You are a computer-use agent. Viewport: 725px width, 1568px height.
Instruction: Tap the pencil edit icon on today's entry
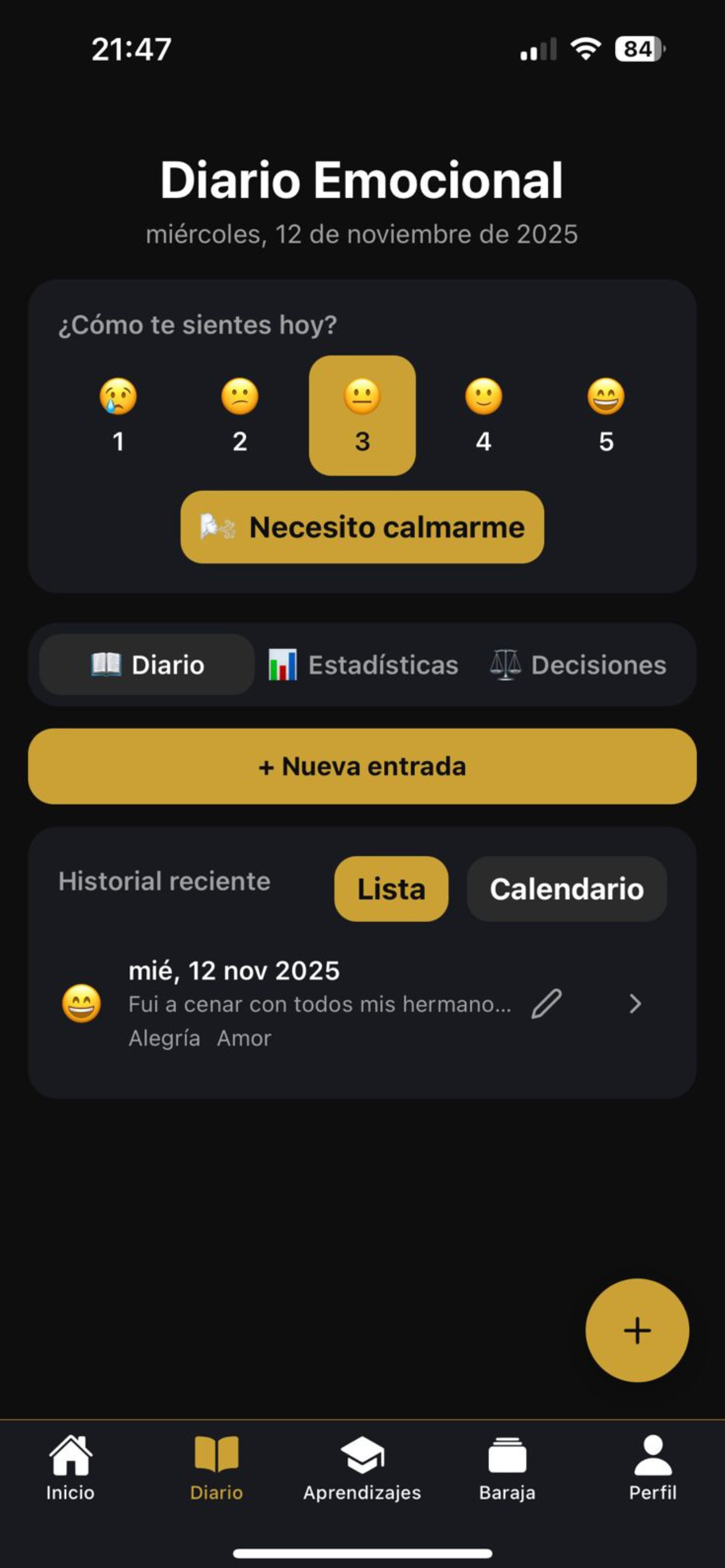(547, 1004)
